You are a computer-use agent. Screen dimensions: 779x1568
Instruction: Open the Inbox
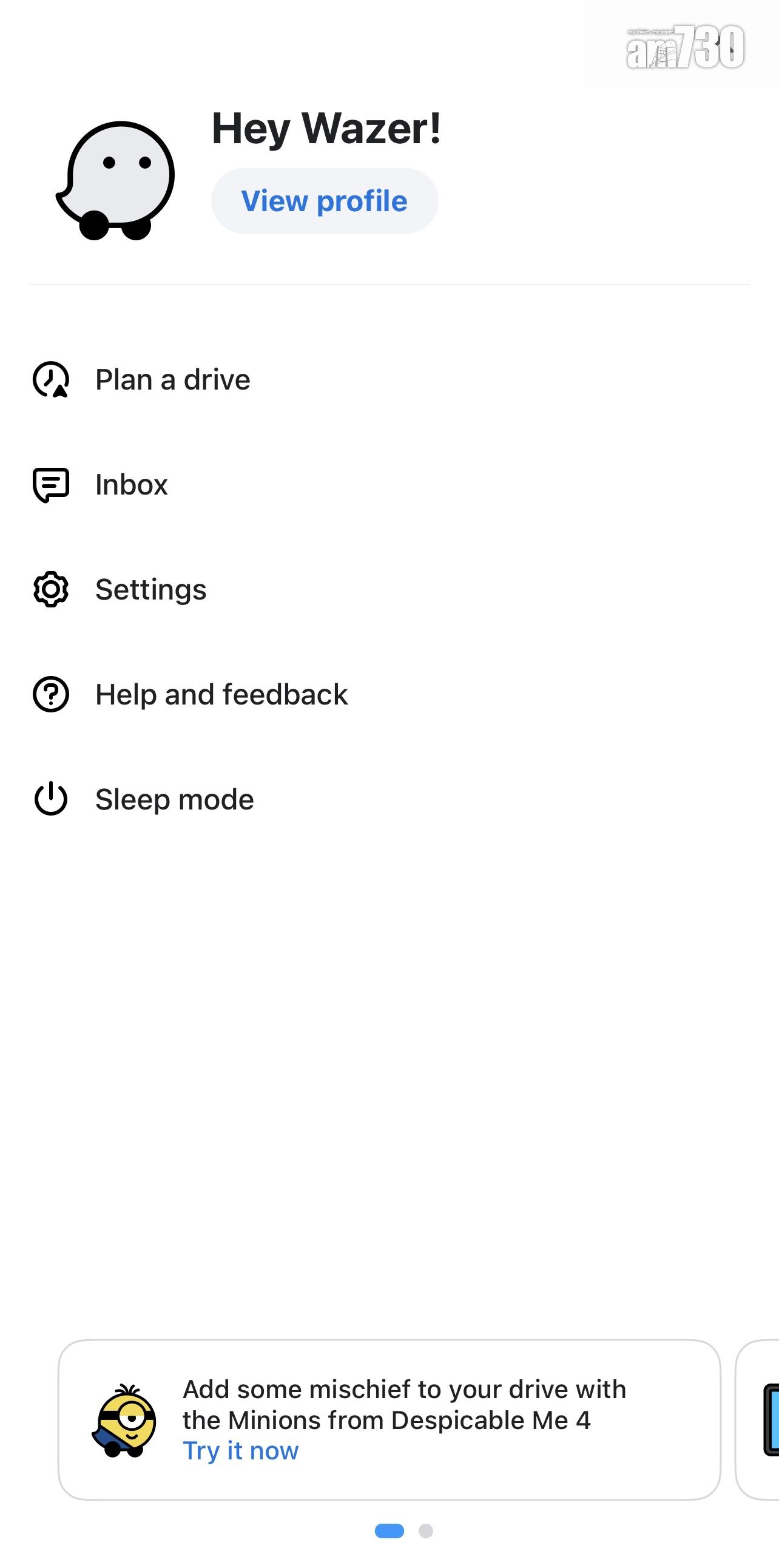point(132,485)
